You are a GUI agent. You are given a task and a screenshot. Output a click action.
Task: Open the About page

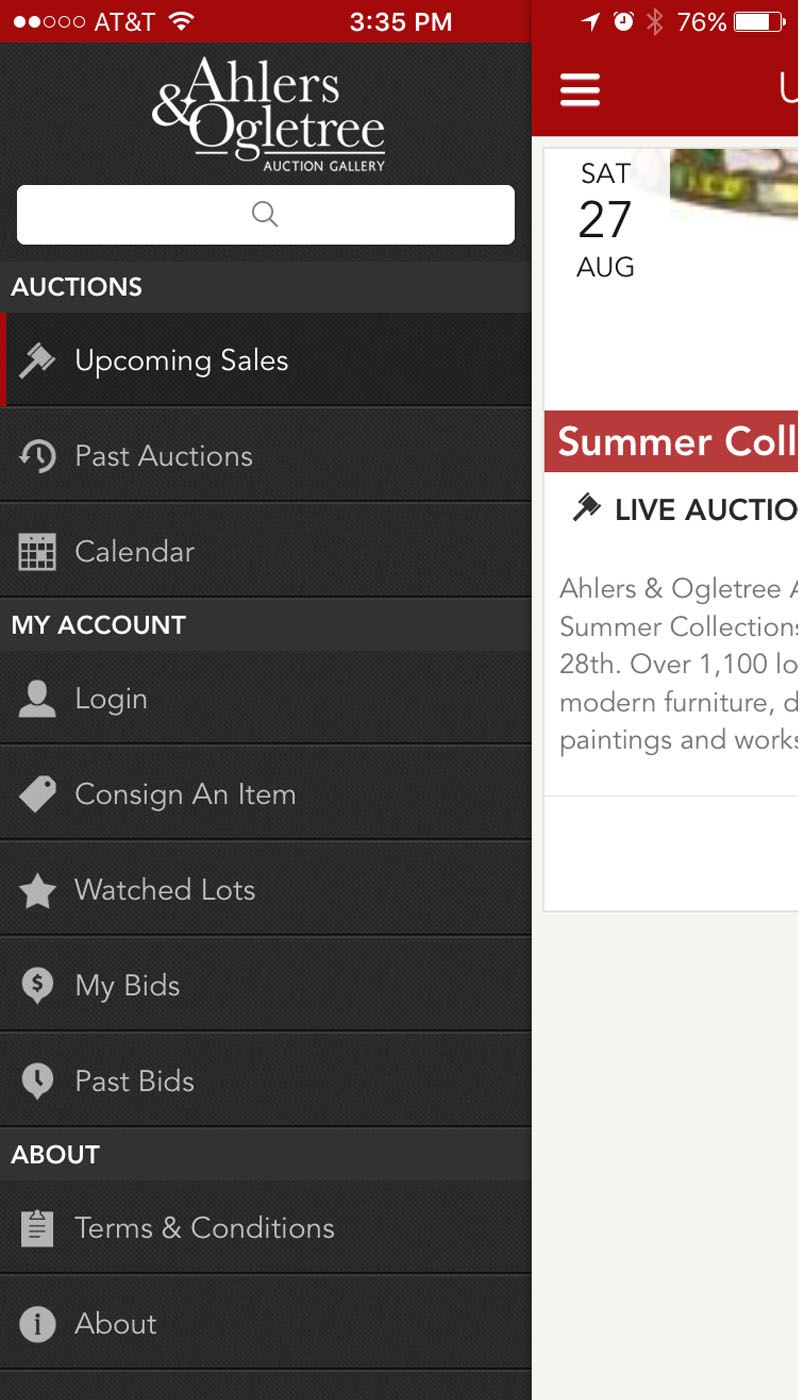click(265, 1323)
